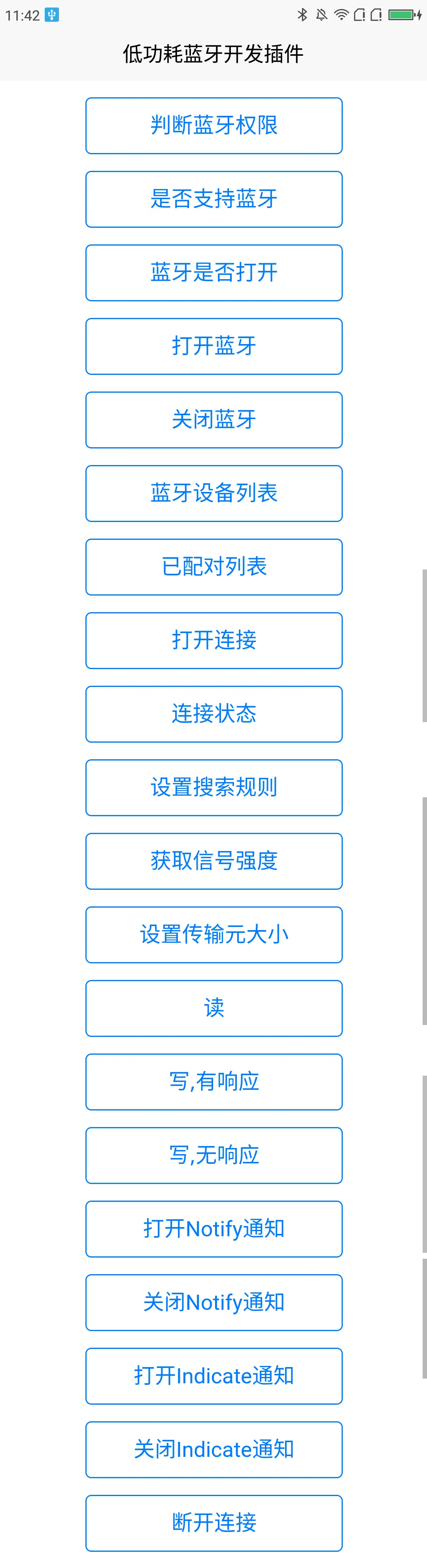Disconnect using the 断开连接 button
427x1568 pixels.
(x=213, y=1523)
